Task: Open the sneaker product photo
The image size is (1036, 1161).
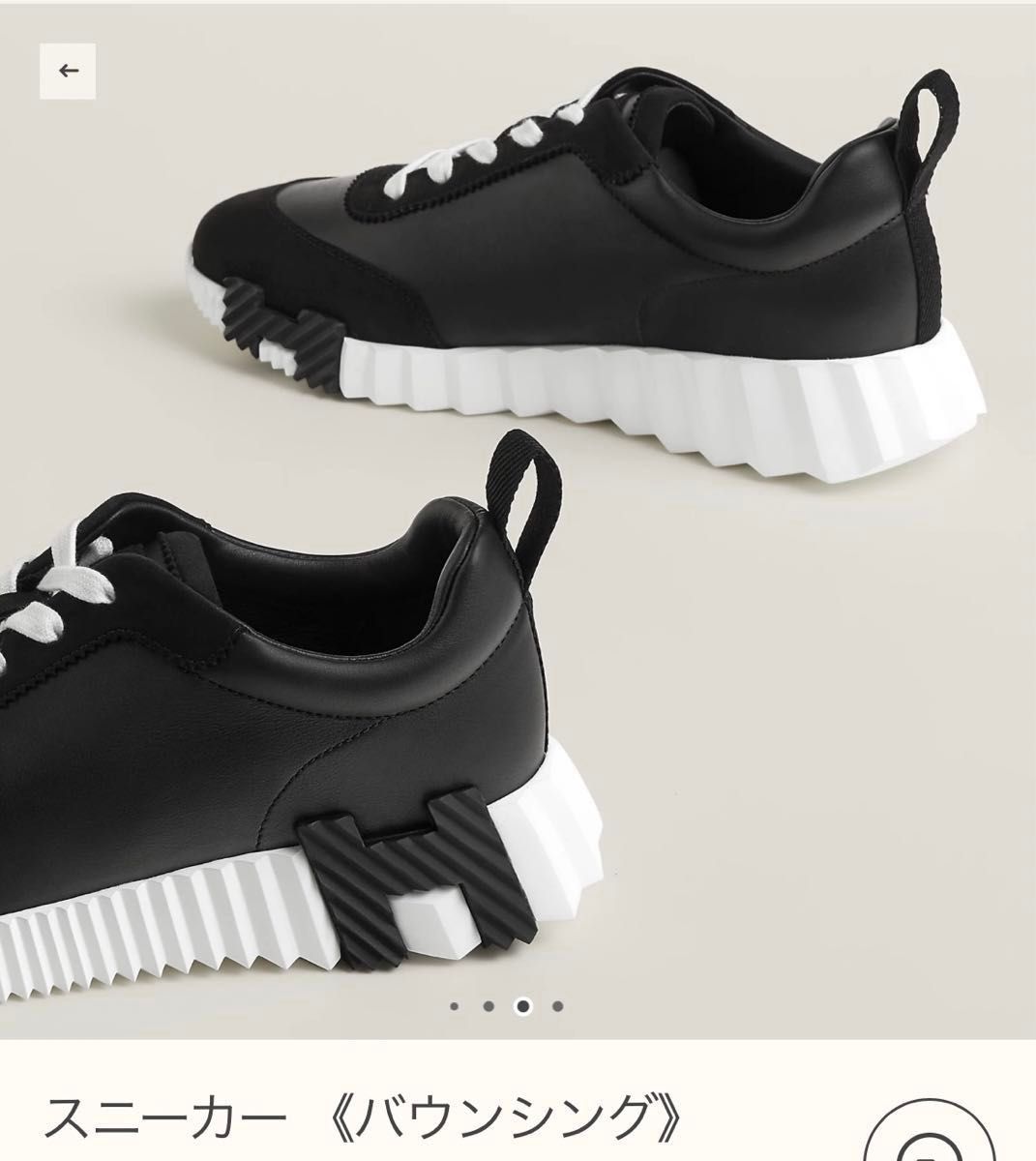Action: 518,522
